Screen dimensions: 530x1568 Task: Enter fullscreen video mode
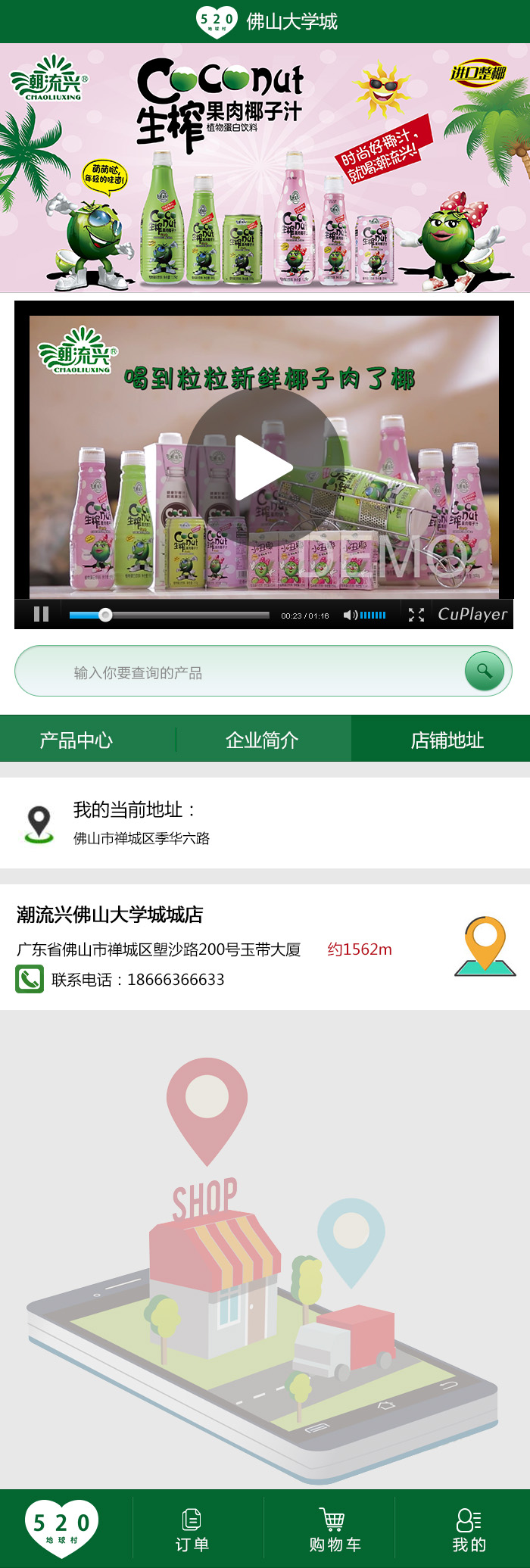point(416,615)
